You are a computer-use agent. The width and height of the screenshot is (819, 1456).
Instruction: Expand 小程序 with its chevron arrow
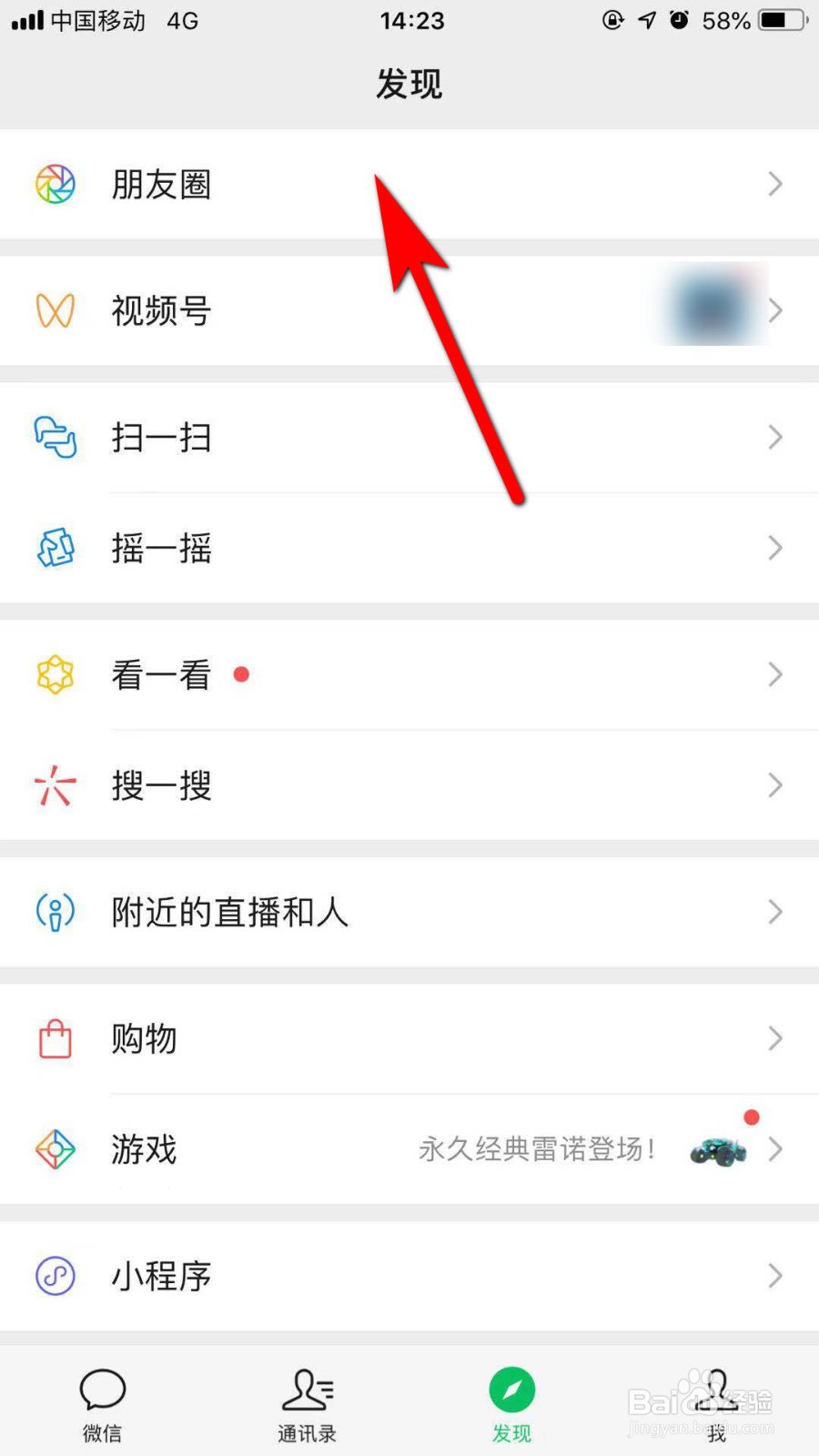[x=774, y=1276]
